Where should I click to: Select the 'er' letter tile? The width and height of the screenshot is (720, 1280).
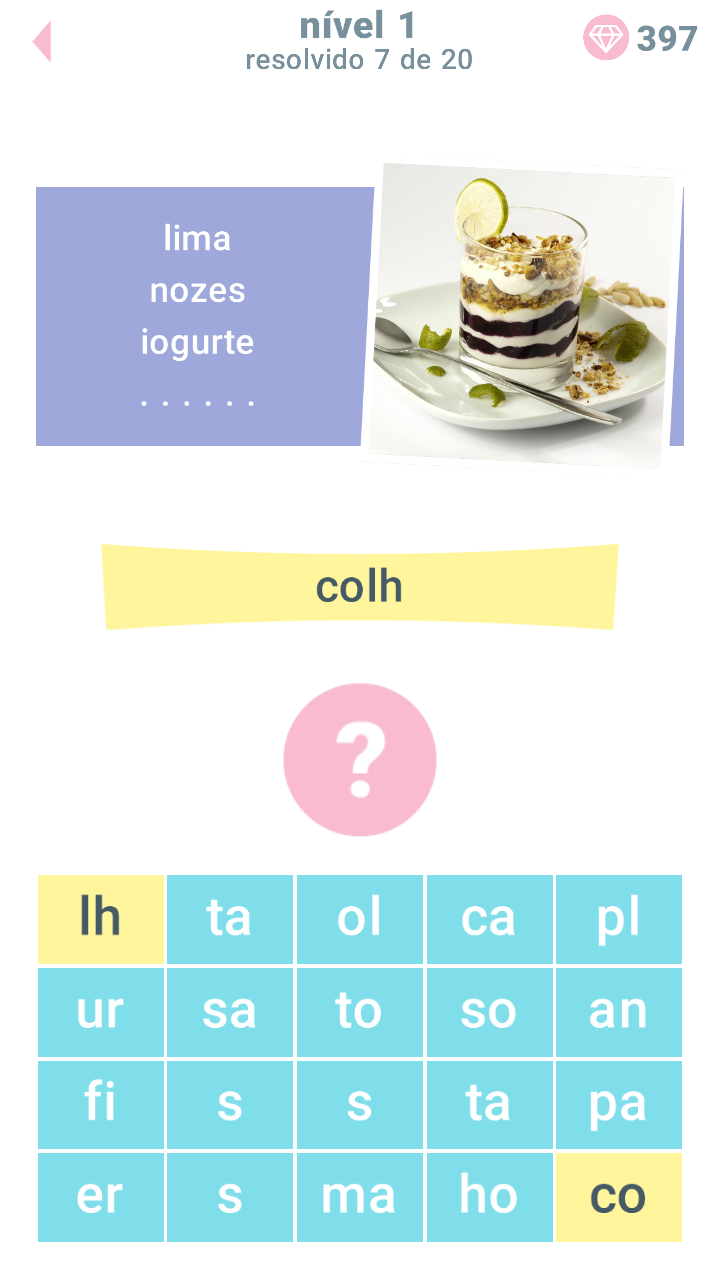100,1197
